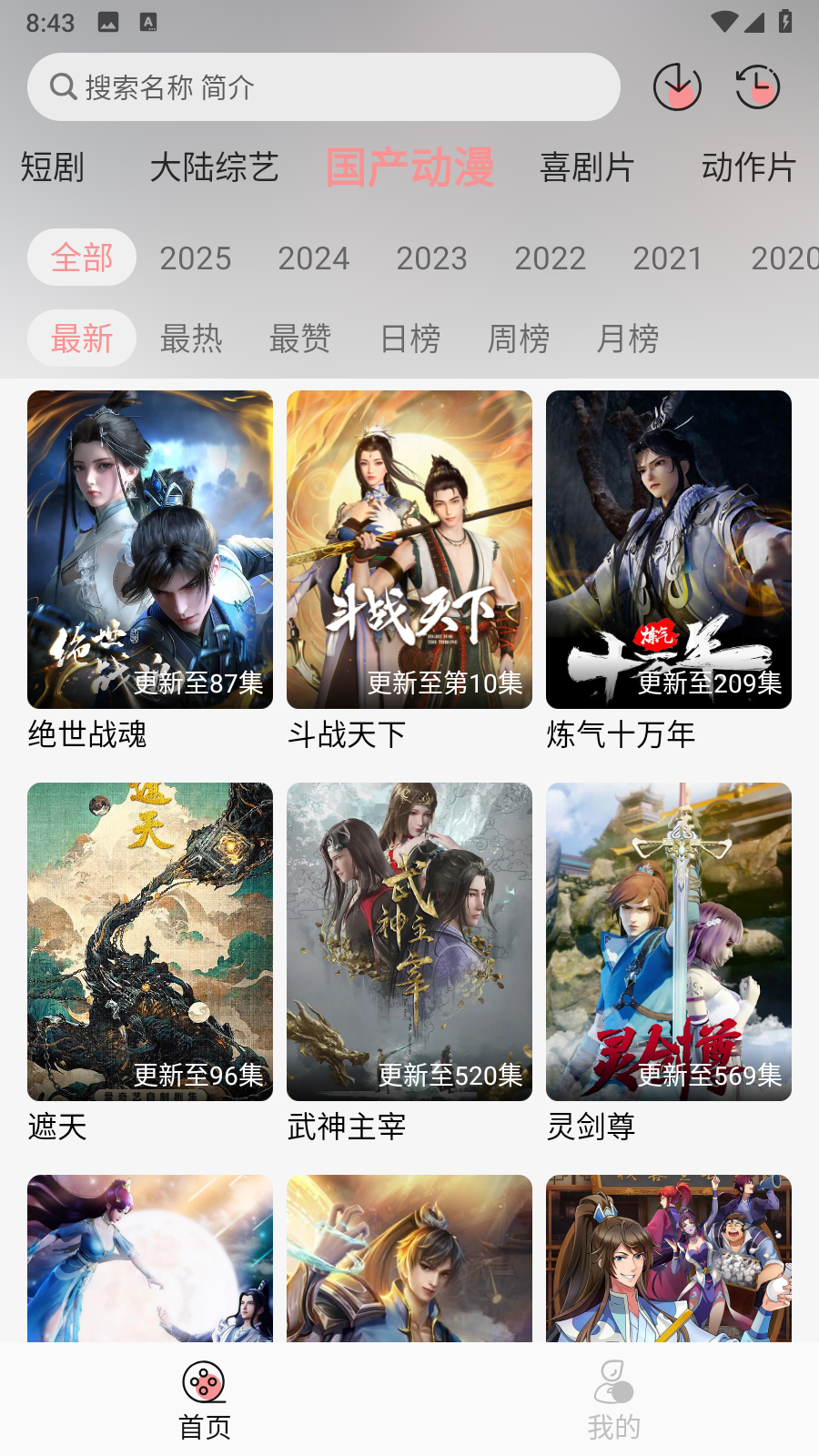Tap the 武神主宰 title text
Viewport: 819px width, 1456px height.
tap(347, 1127)
